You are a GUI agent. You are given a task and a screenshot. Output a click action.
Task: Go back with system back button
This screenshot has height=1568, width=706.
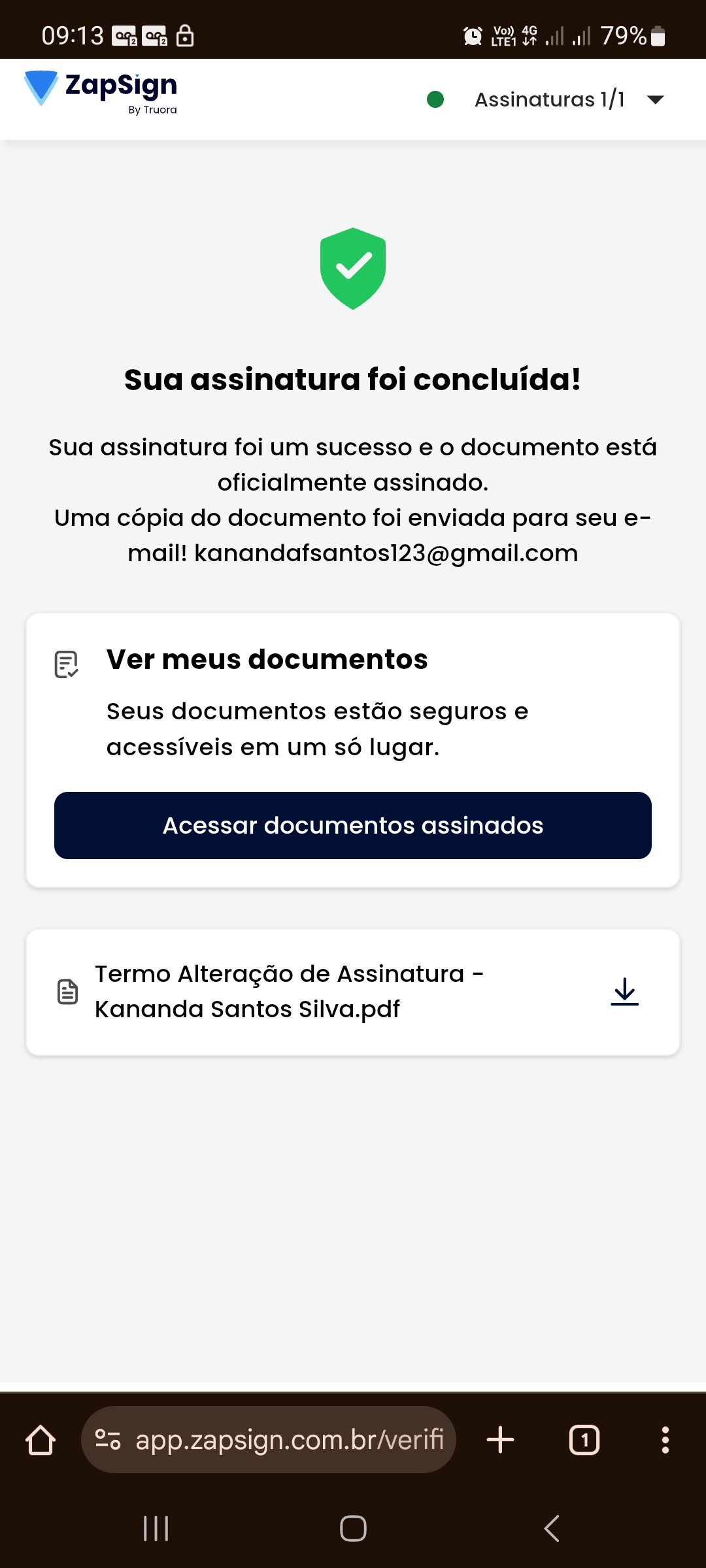click(552, 1528)
